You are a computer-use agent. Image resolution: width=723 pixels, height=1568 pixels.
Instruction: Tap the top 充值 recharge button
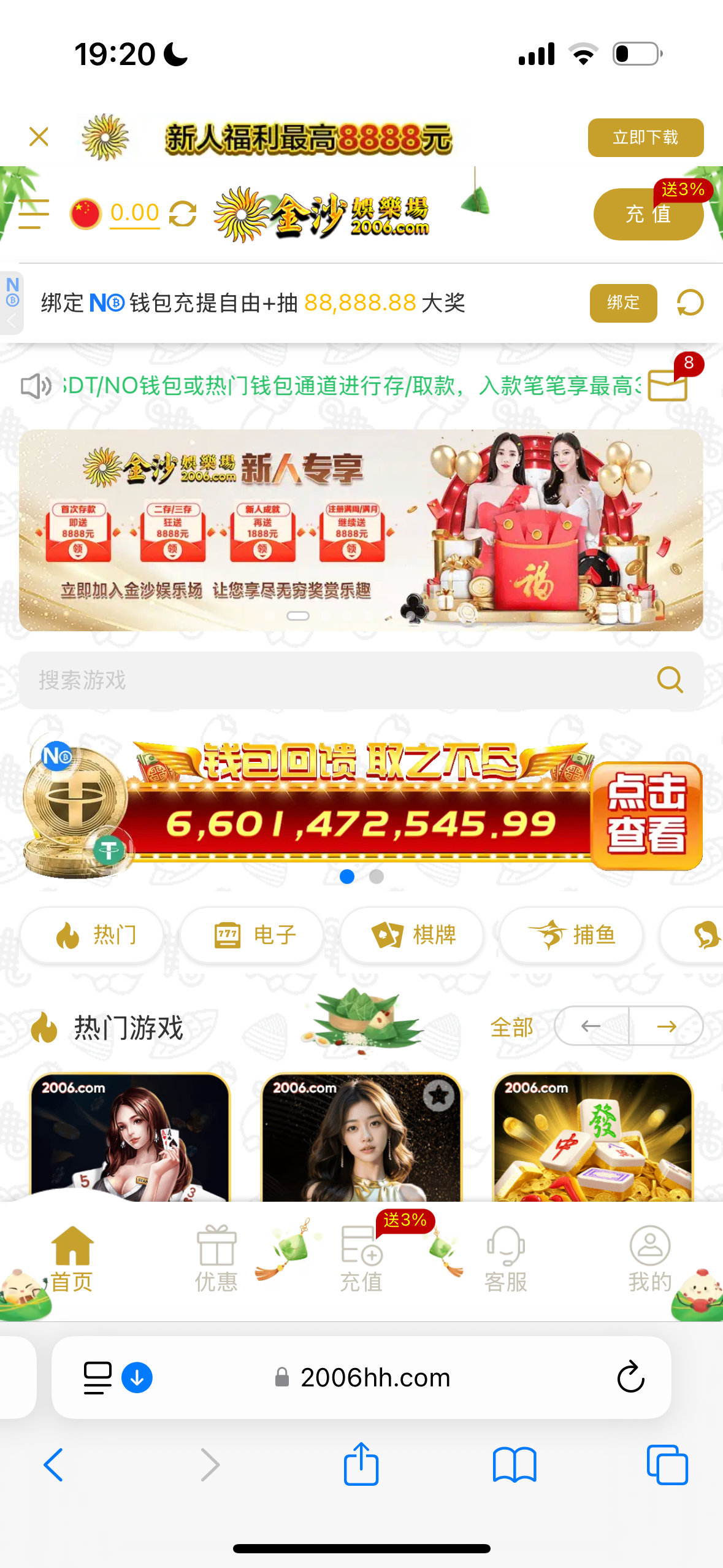coord(648,214)
